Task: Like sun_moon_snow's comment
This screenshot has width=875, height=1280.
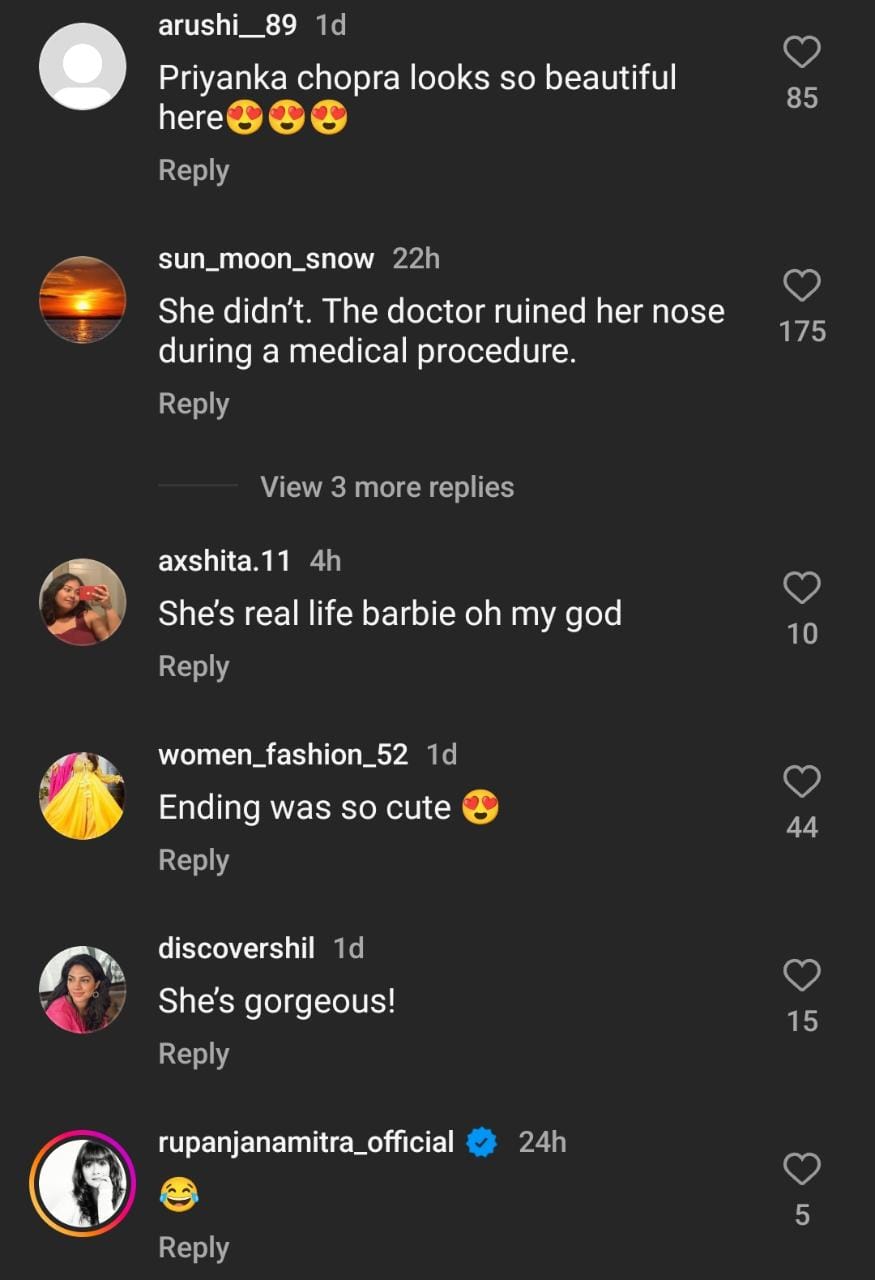Action: click(802, 286)
